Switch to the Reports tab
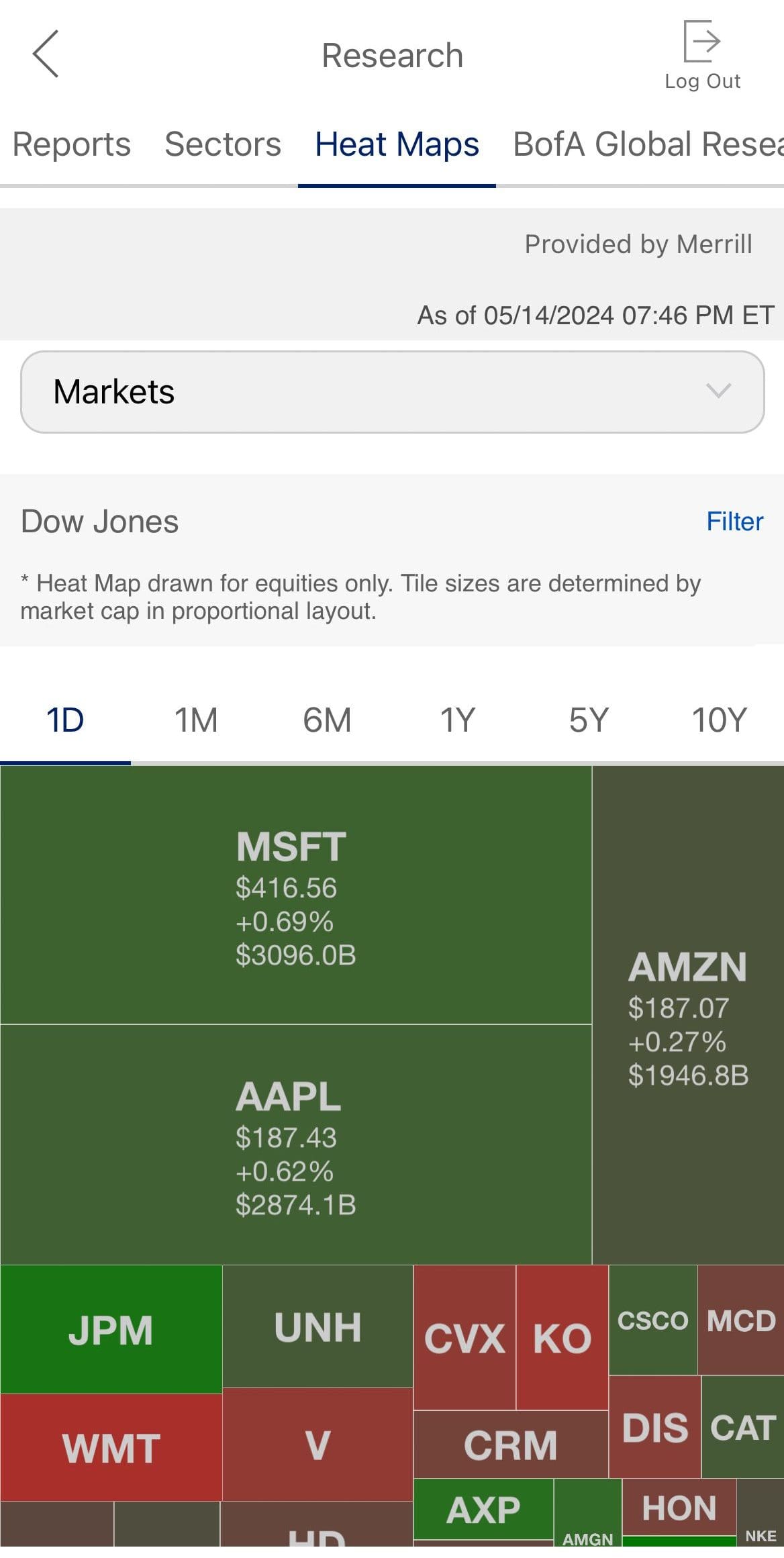This screenshot has width=784, height=1558. (72, 144)
